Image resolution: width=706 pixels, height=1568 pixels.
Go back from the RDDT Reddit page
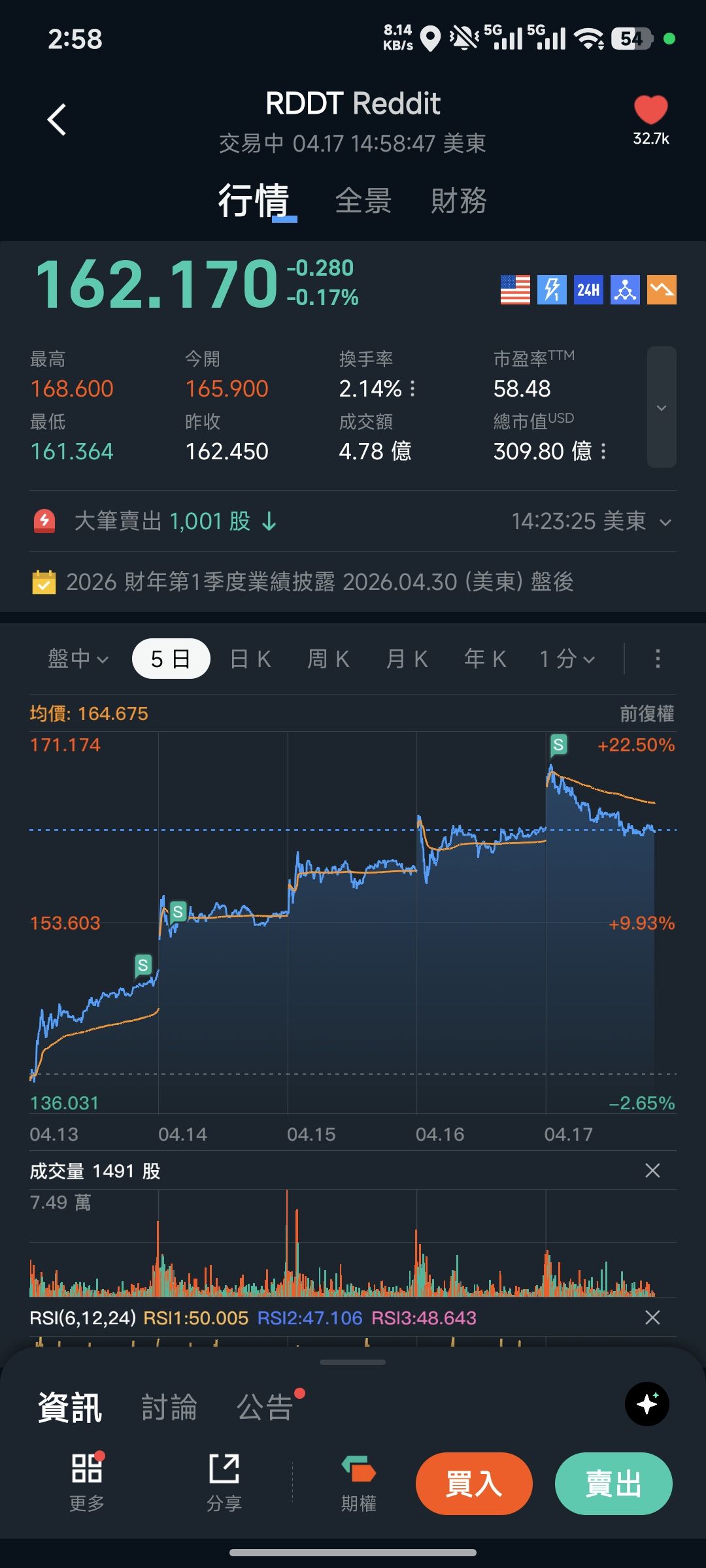[x=57, y=120]
